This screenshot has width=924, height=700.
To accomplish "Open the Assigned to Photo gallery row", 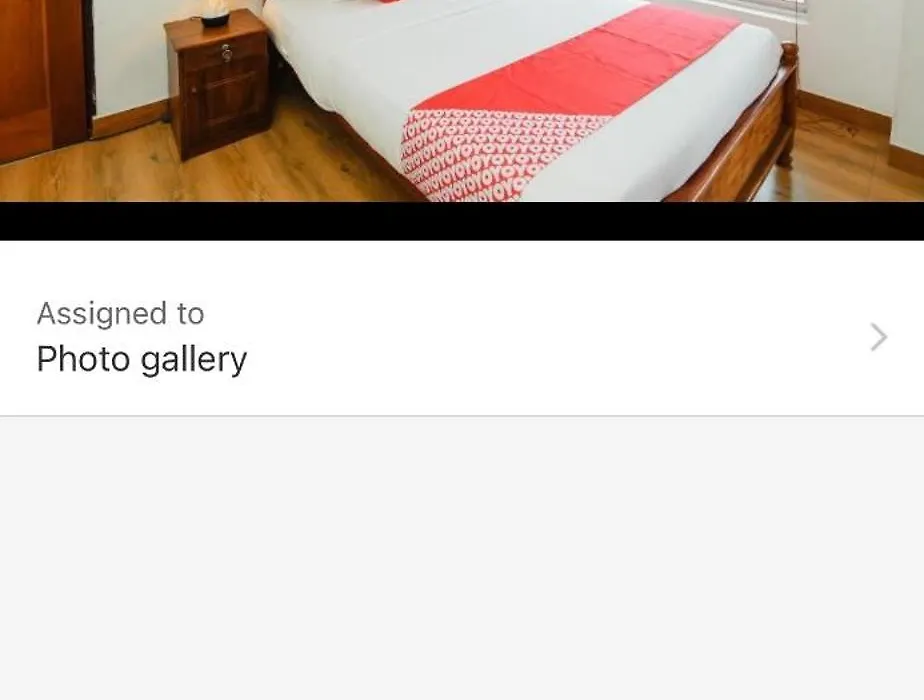I will [x=461, y=337].
